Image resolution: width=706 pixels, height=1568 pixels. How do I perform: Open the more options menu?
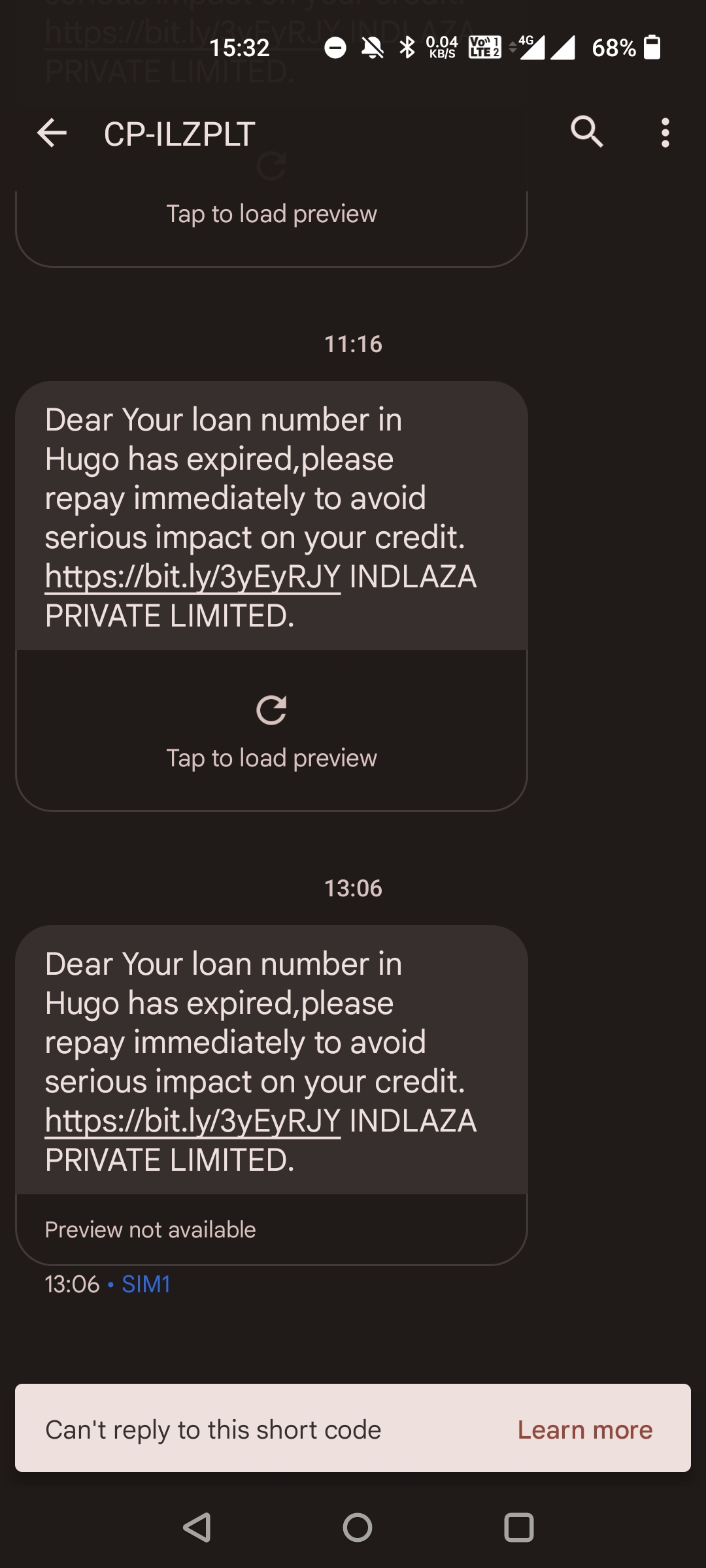[x=665, y=133]
